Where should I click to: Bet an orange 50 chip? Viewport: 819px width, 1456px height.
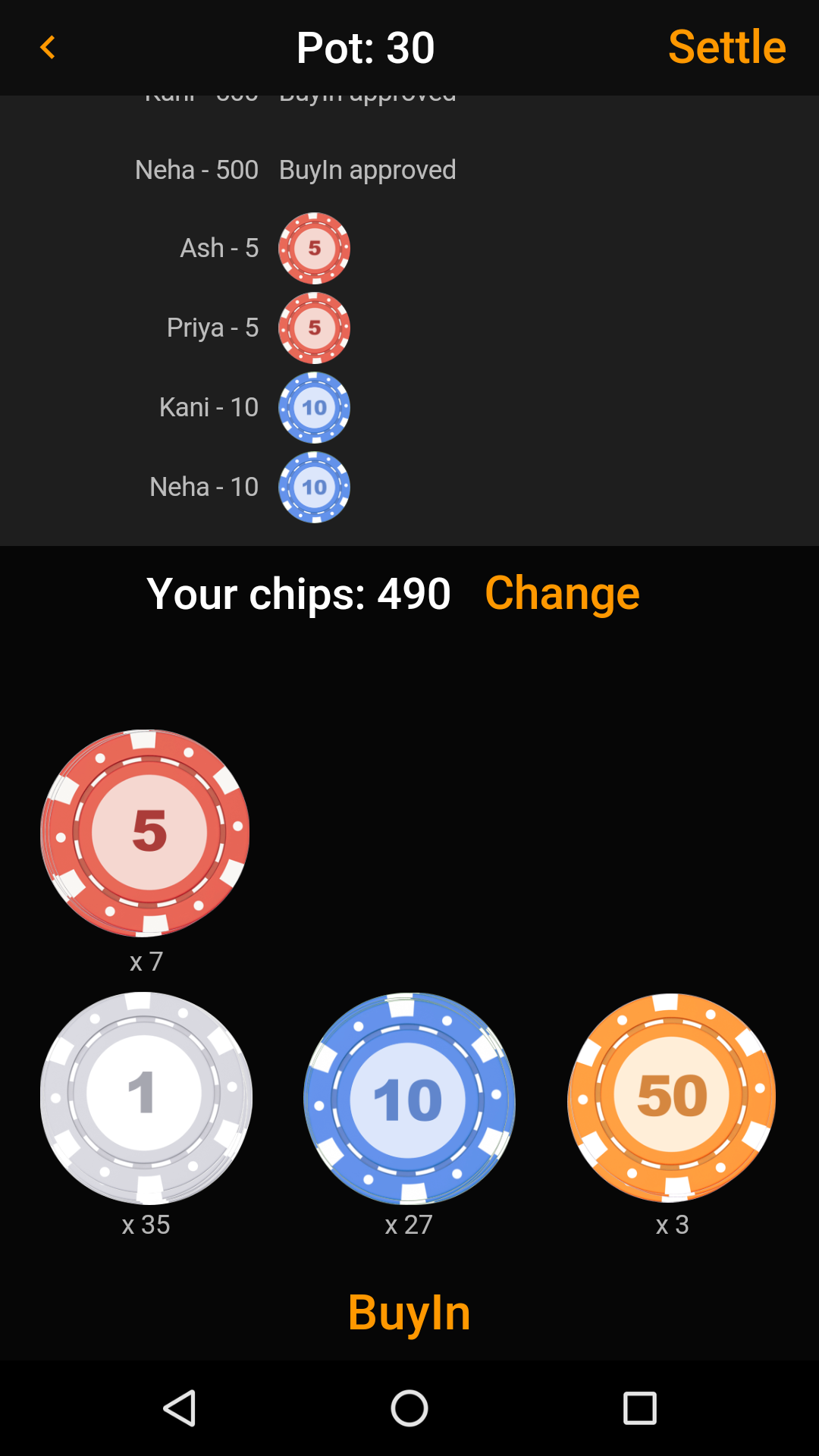tap(672, 1097)
